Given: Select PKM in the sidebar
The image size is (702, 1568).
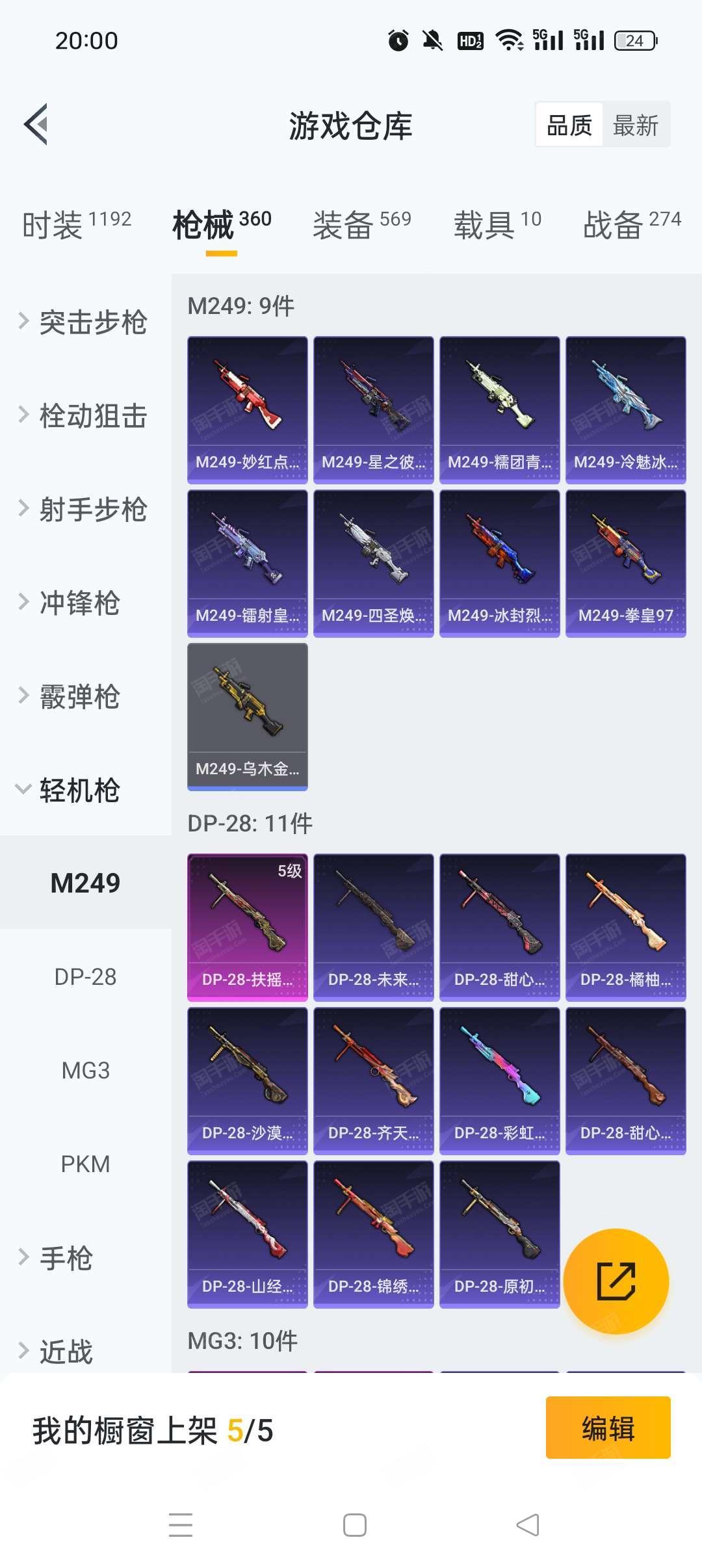Looking at the screenshot, I should coord(86,1164).
